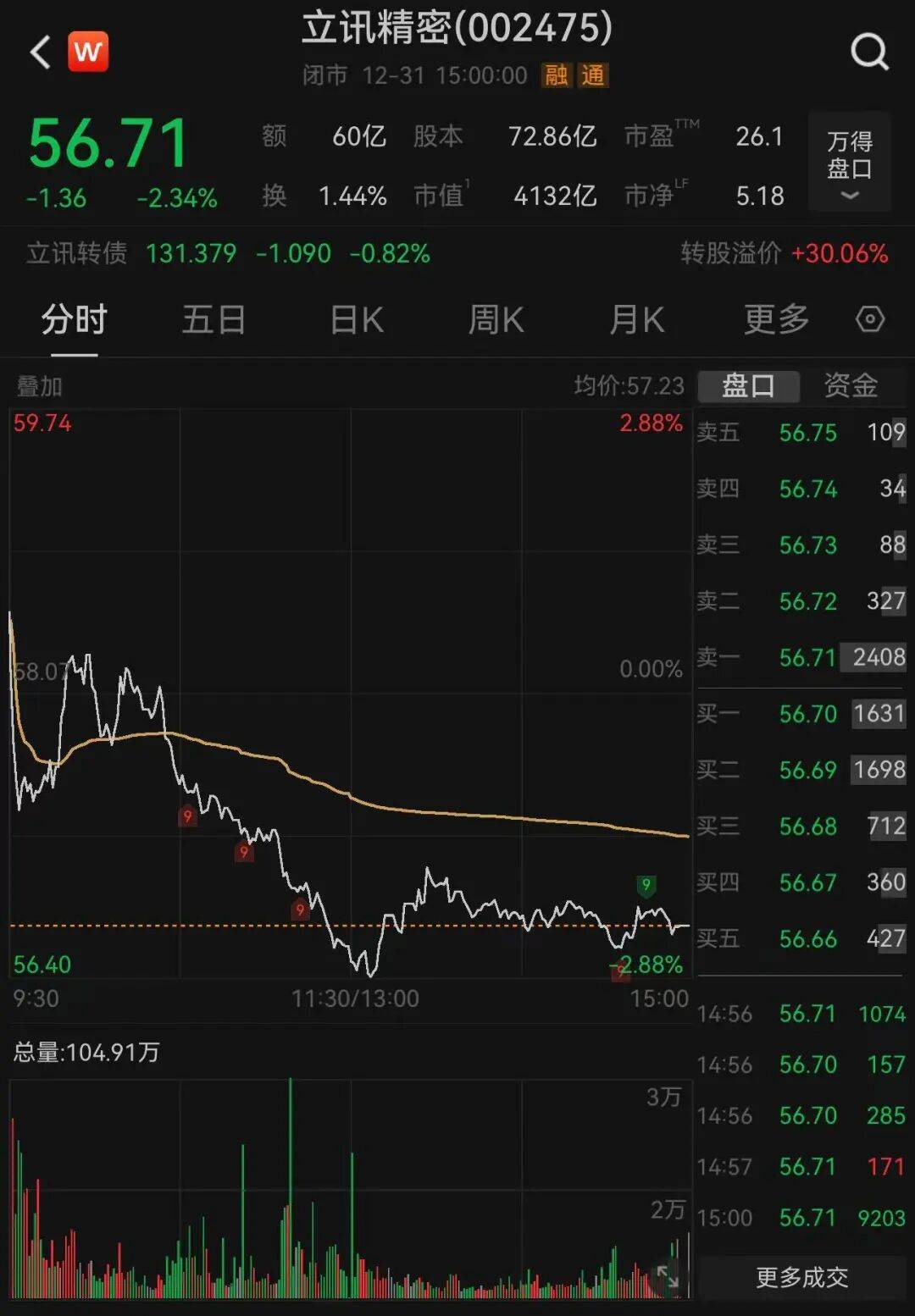Open the 立讯转债 convertible bond row
This screenshot has width=915, height=1316.
coord(229,253)
